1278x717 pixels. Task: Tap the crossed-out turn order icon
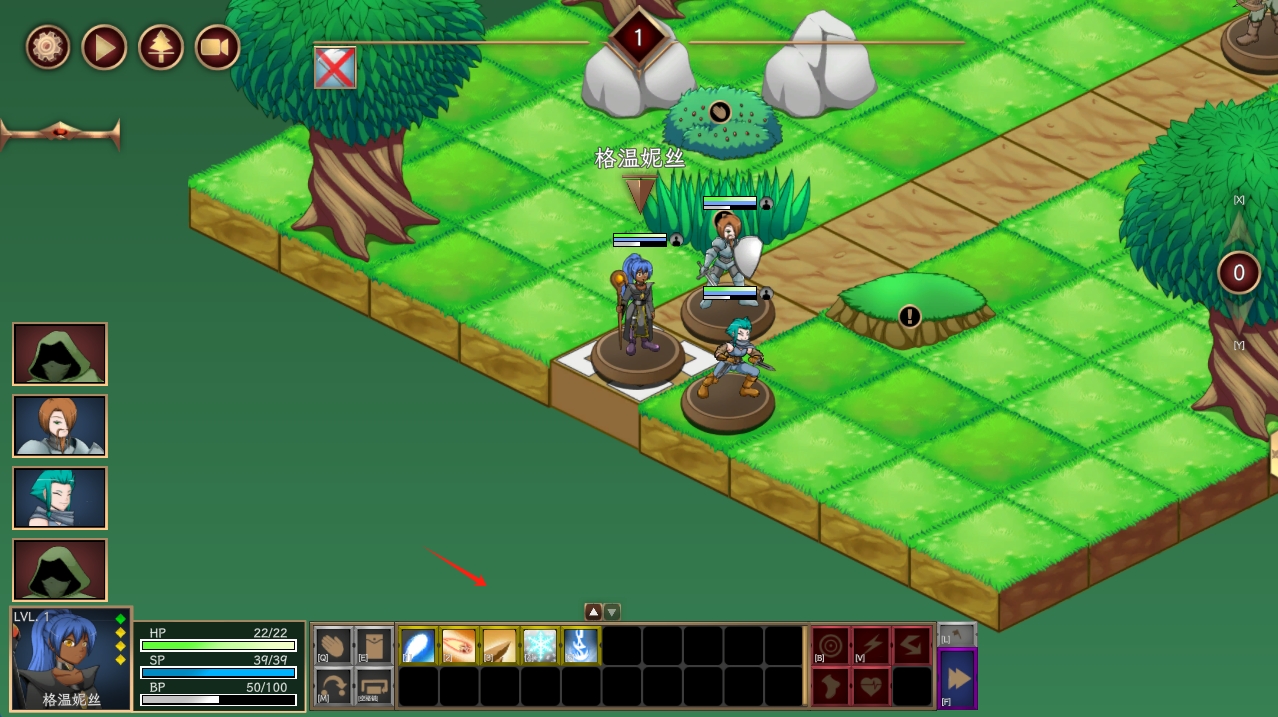pyautogui.click(x=335, y=68)
